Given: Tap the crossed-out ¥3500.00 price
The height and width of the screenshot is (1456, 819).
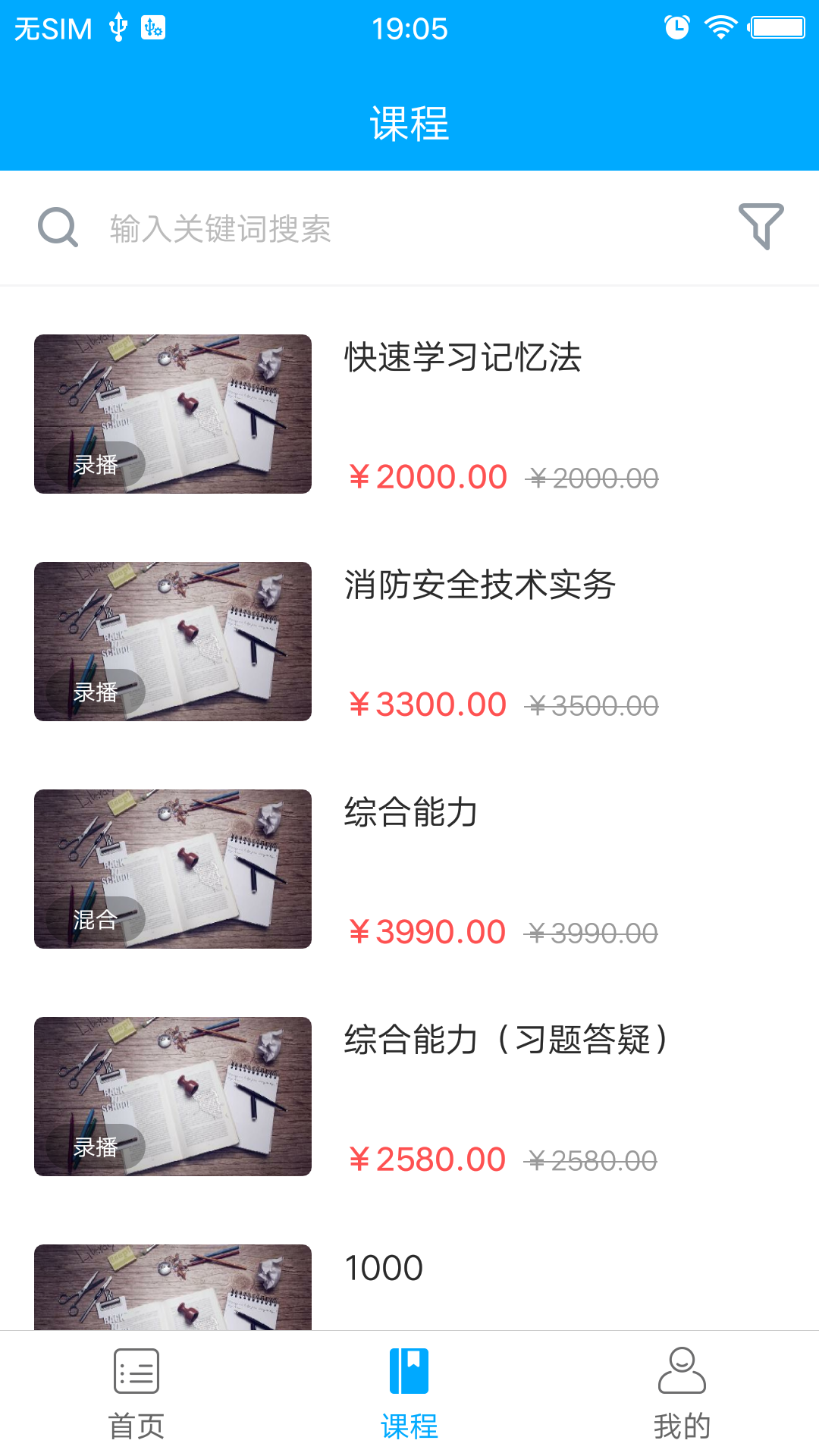Looking at the screenshot, I should [595, 704].
